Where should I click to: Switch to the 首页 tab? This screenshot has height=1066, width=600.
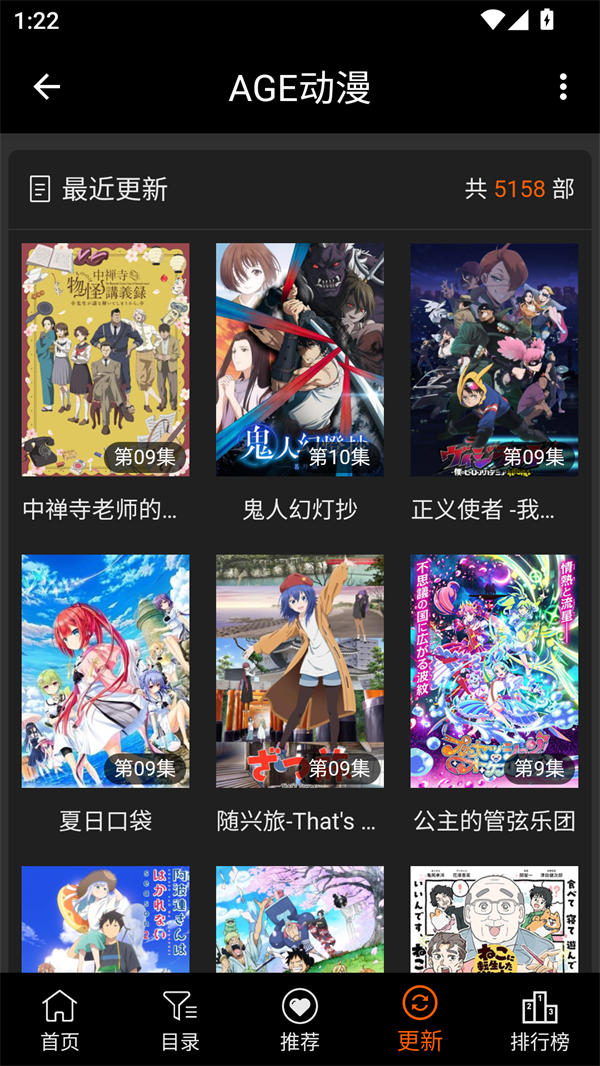pos(60,1020)
